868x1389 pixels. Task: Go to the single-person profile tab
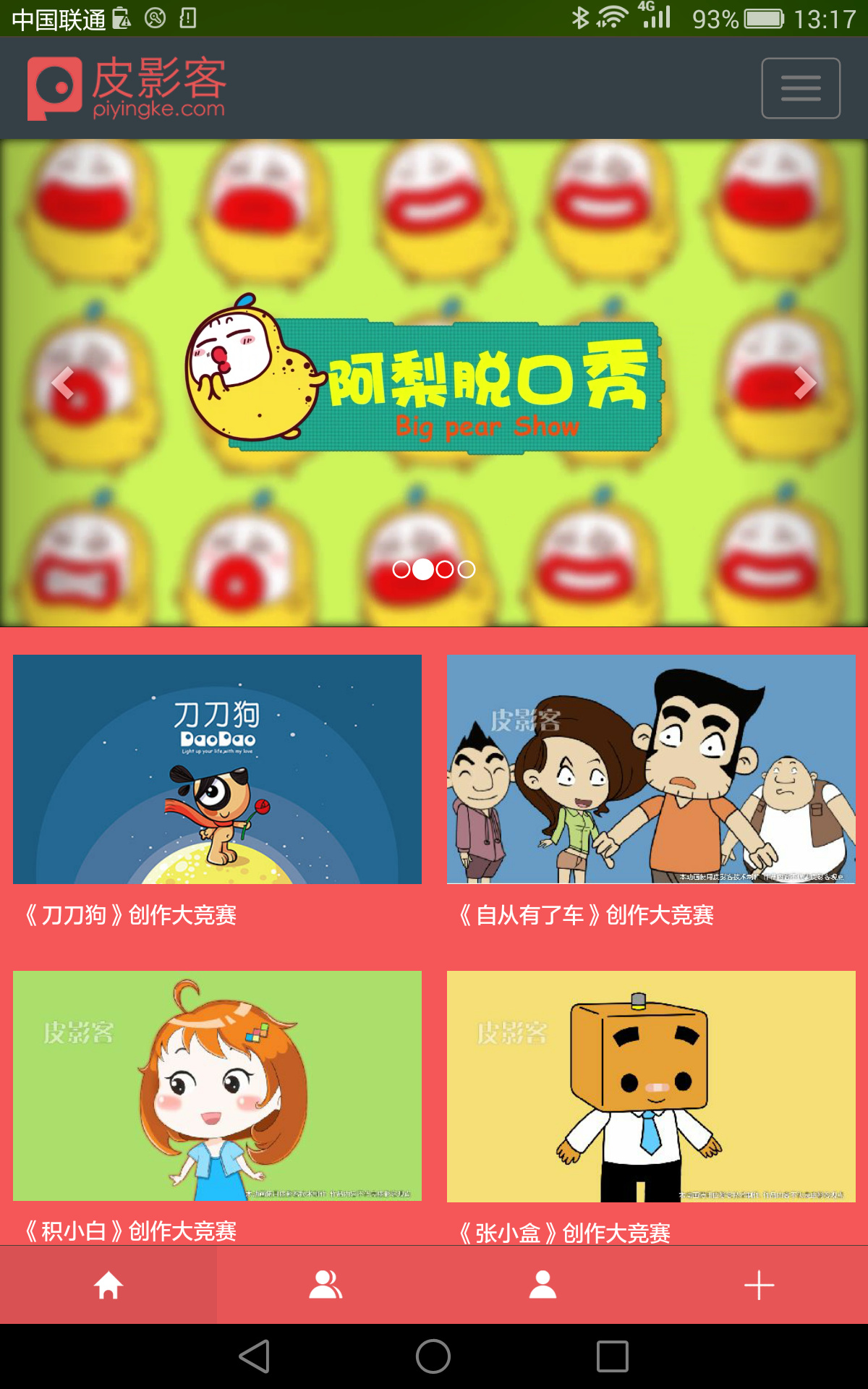(x=542, y=1286)
